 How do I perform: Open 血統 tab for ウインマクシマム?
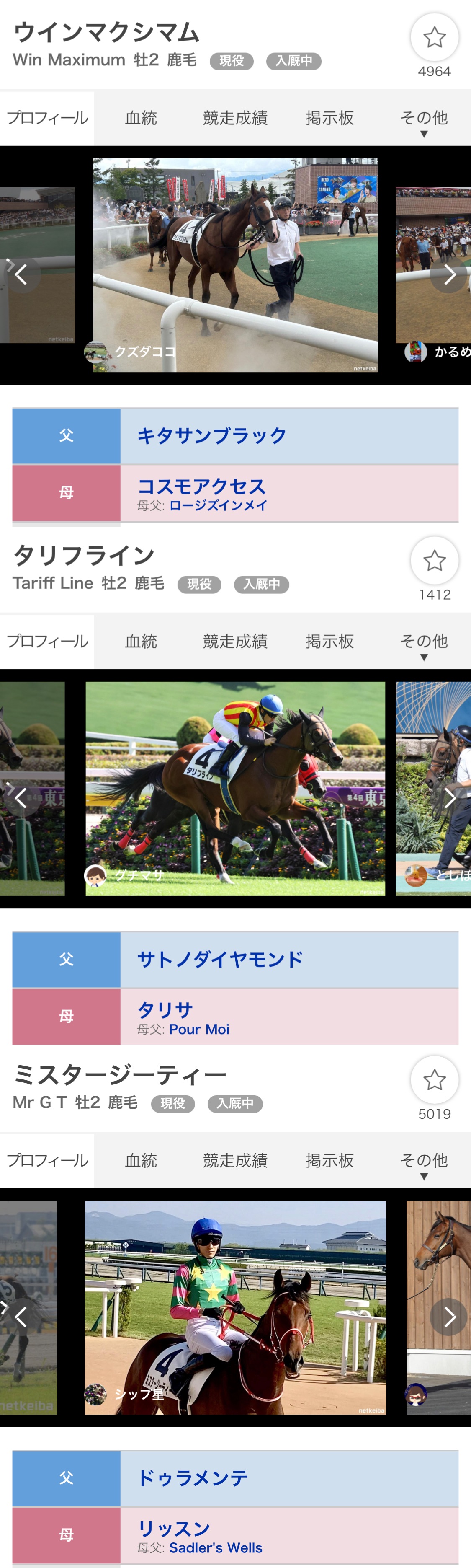click(x=141, y=118)
